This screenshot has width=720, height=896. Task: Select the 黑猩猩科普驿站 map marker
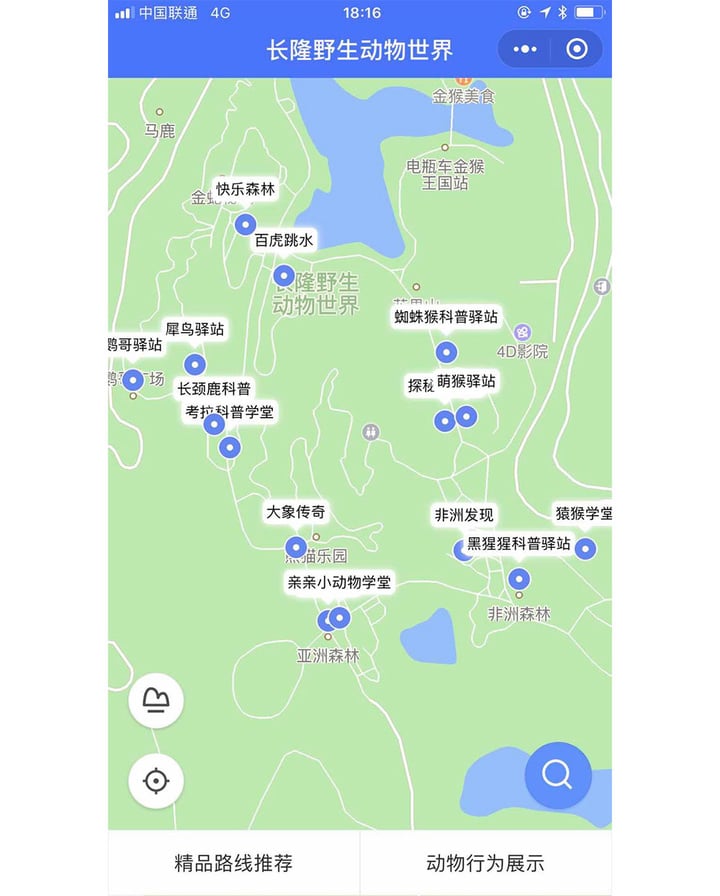coord(518,579)
